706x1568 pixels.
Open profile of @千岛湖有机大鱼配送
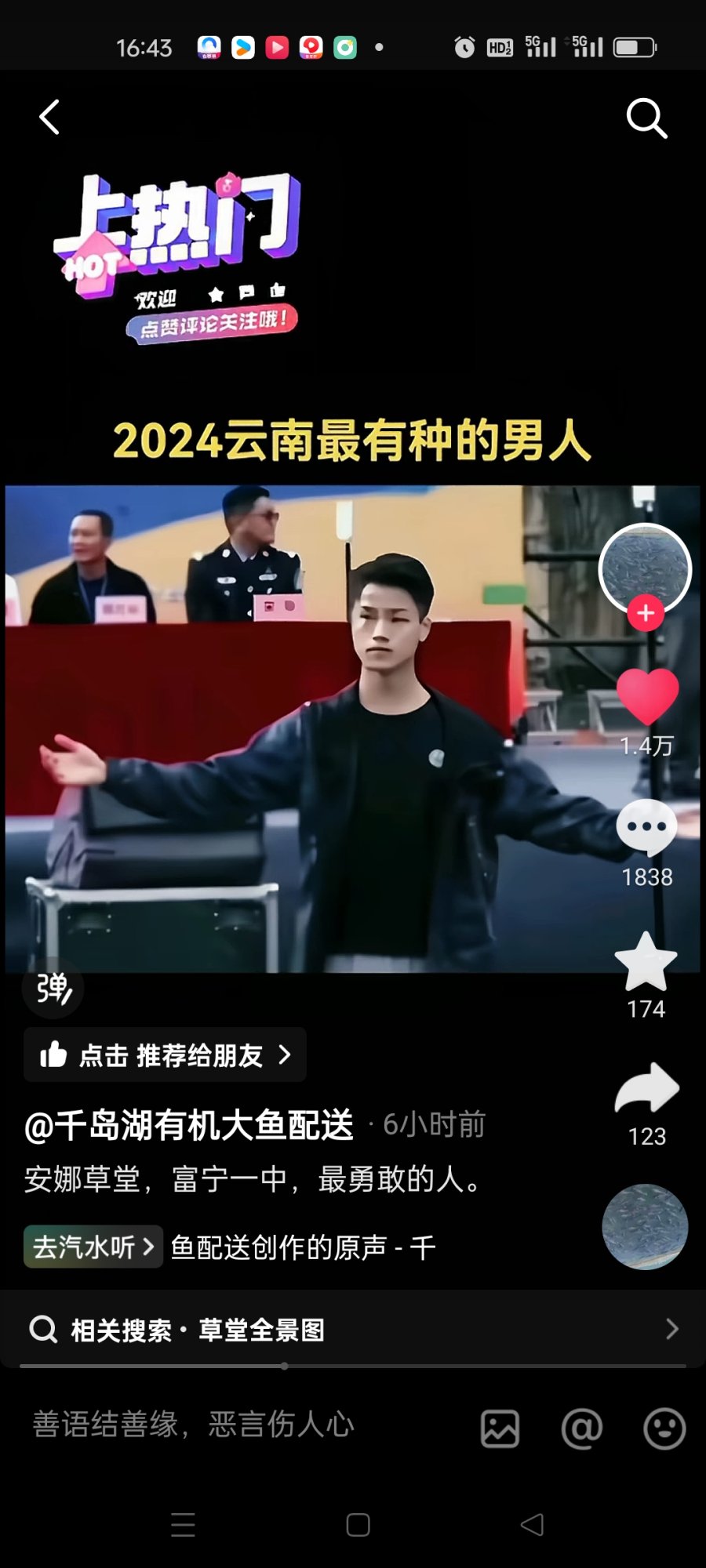point(189,1126)
